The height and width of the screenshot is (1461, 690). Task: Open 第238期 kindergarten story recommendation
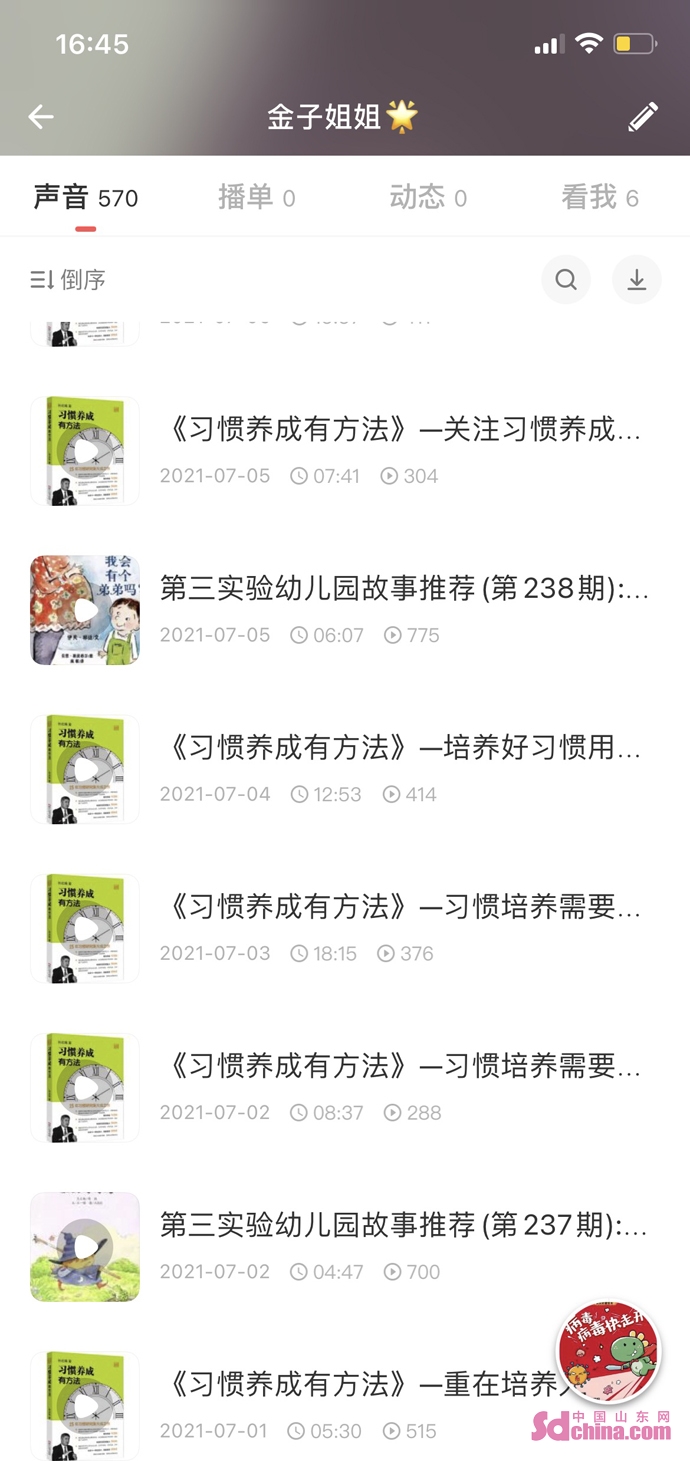click(x=404, y=589)
